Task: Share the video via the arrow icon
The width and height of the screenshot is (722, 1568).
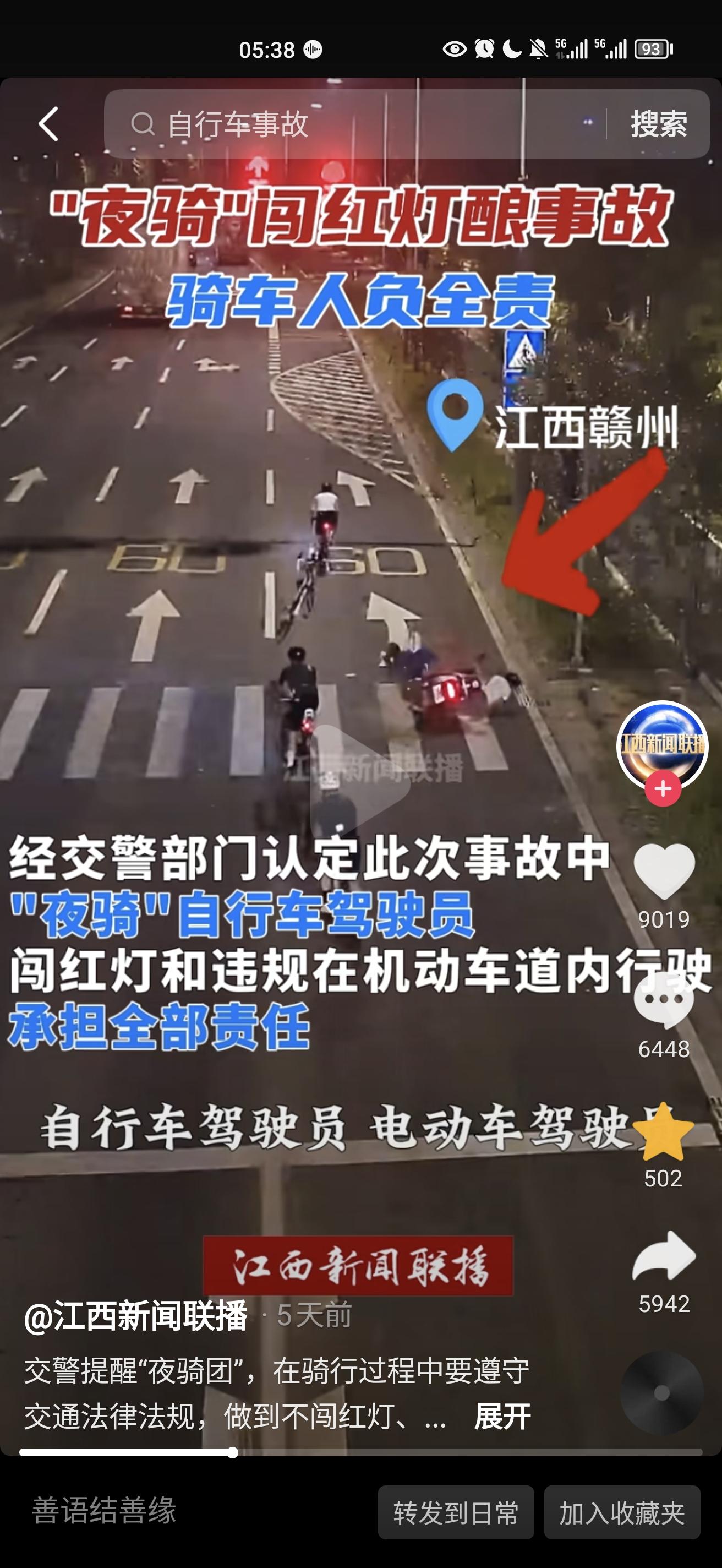Action: (x=664, y=1256)
